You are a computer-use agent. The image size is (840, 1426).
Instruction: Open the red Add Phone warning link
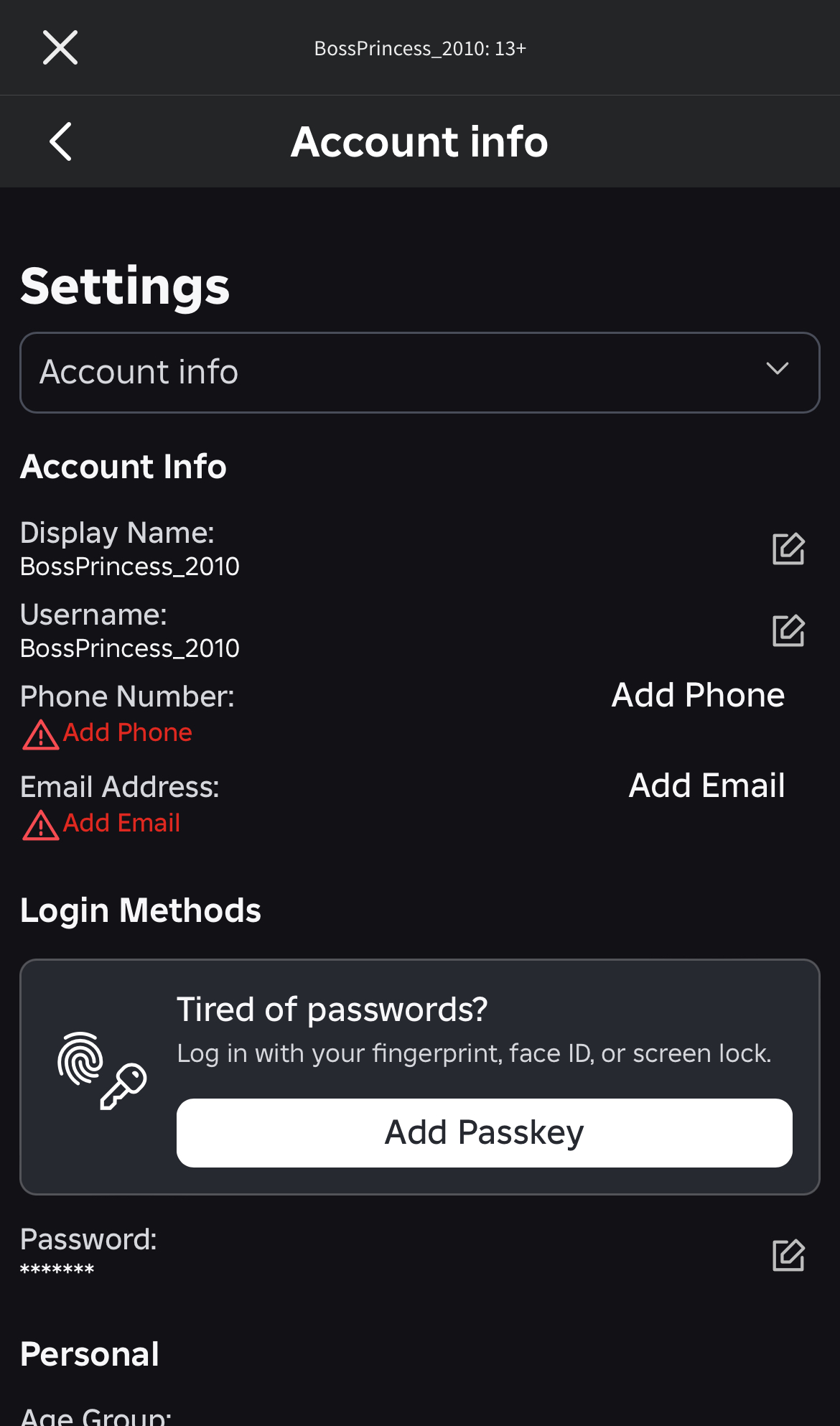point(108,733)
